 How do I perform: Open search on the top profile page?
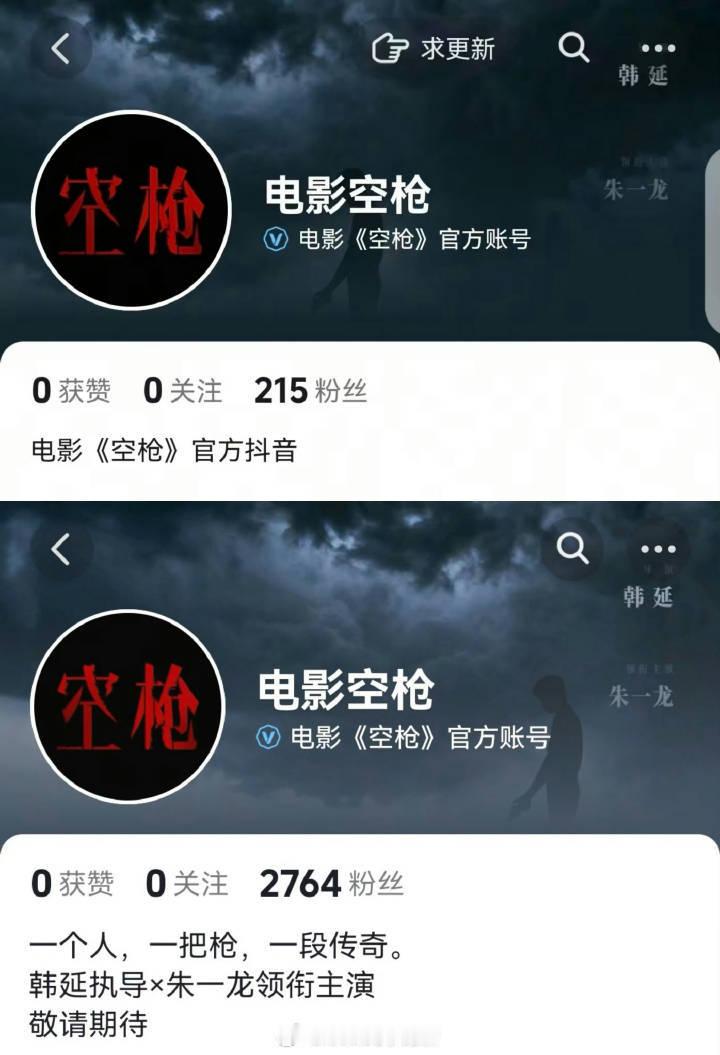573,47
